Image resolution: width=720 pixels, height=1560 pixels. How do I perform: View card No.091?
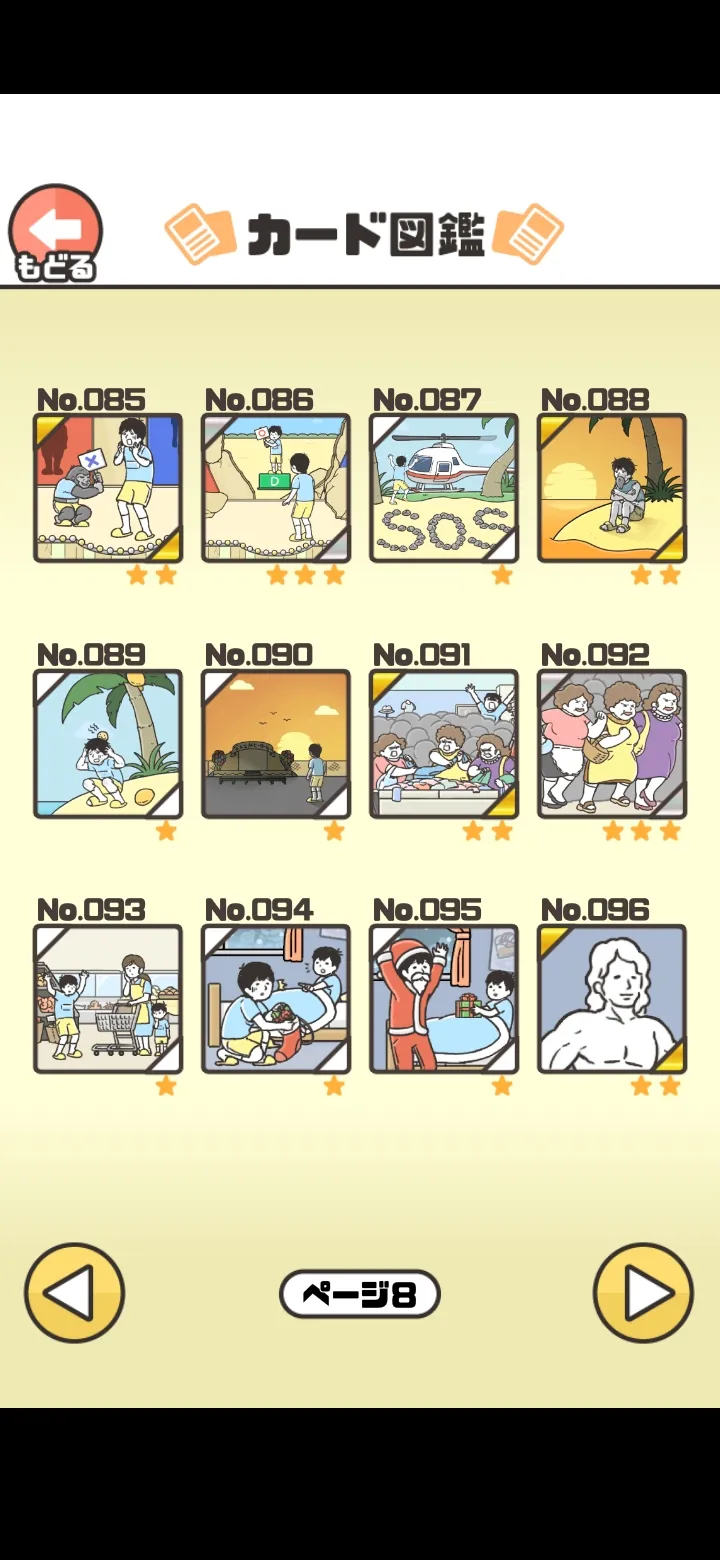444,744
